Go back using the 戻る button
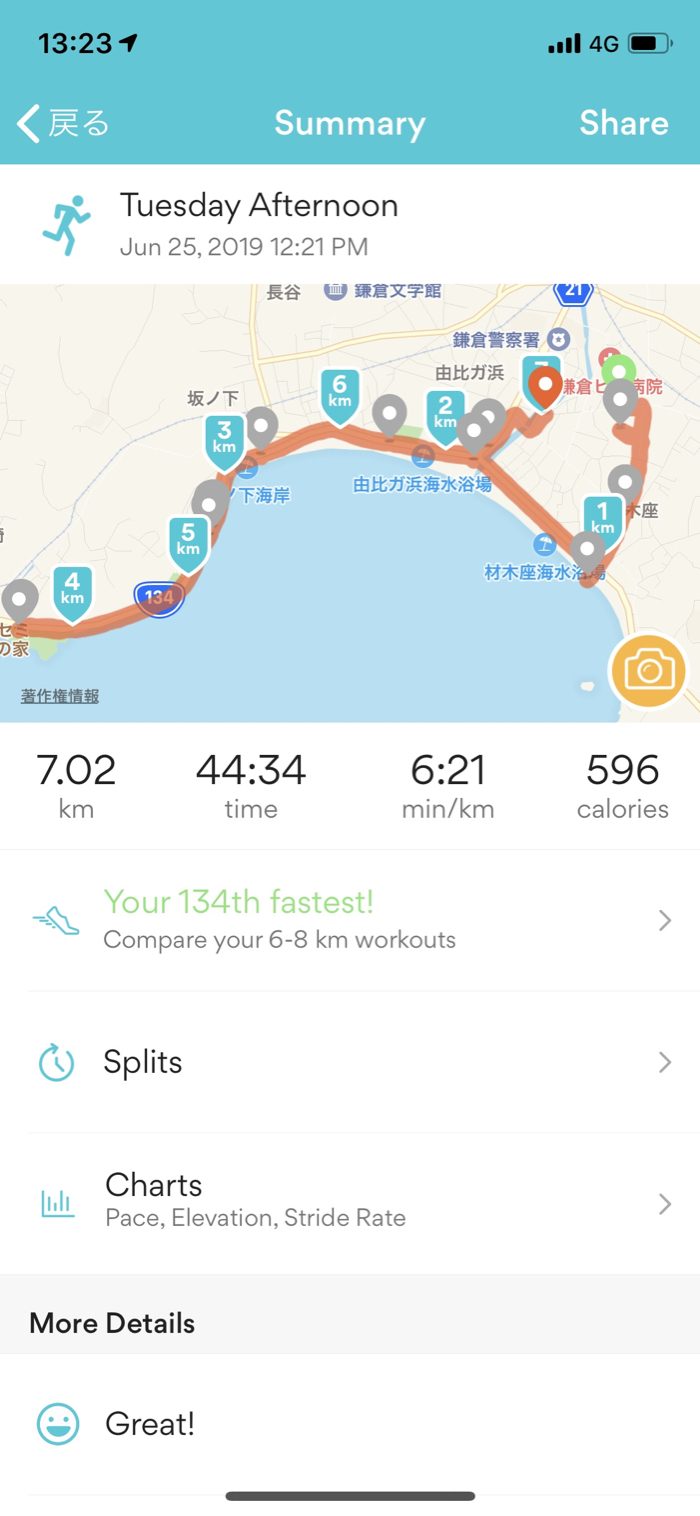Viewport: 700px width, 1516px height. coord(63,123)
